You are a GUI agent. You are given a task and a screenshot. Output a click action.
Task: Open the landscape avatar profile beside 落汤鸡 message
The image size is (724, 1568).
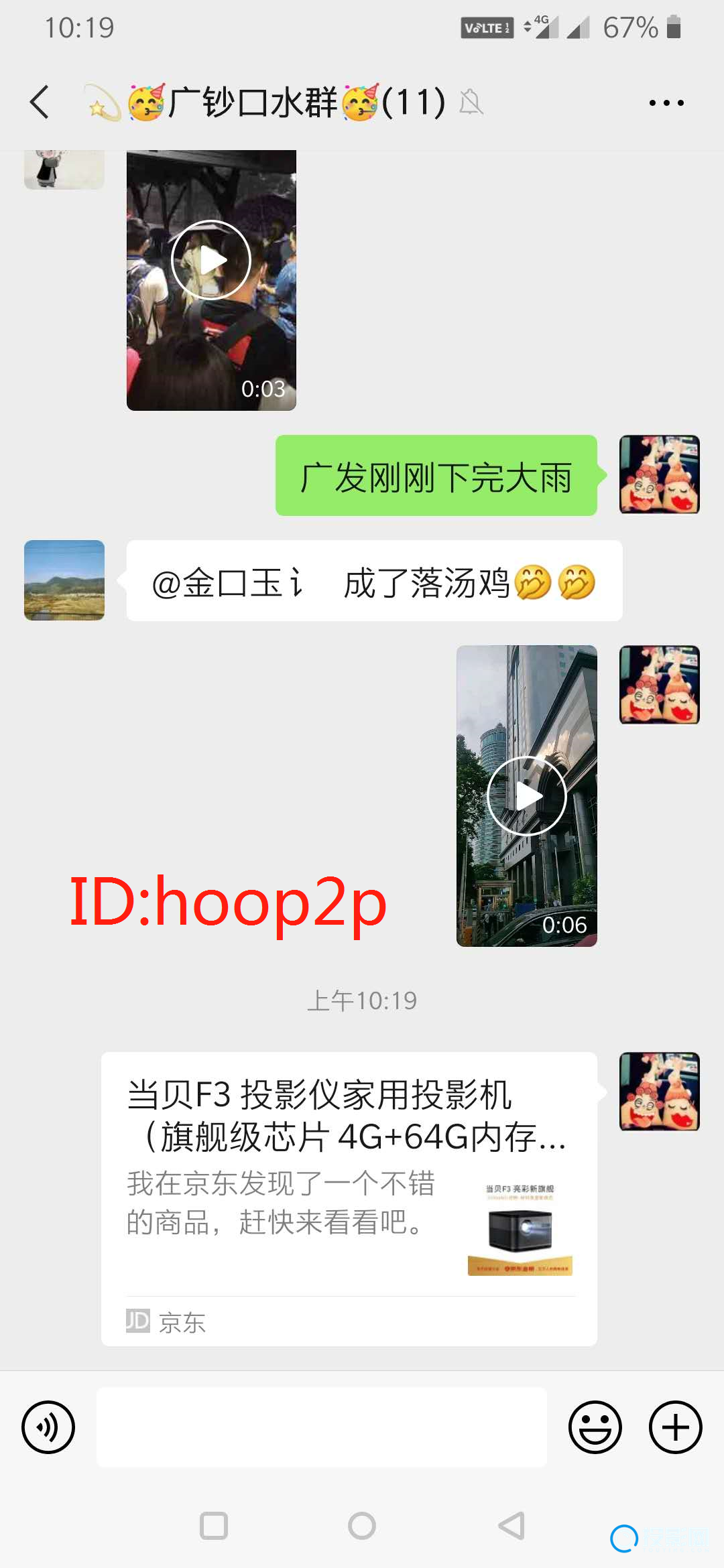point(64,580)
